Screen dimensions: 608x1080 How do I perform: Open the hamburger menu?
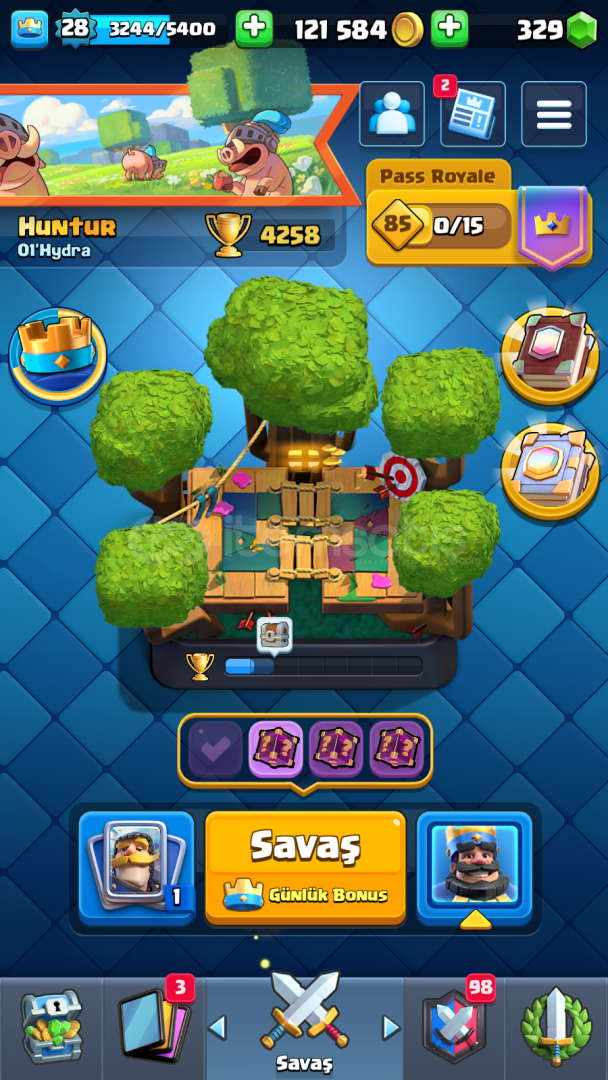(x=554, y=114)
